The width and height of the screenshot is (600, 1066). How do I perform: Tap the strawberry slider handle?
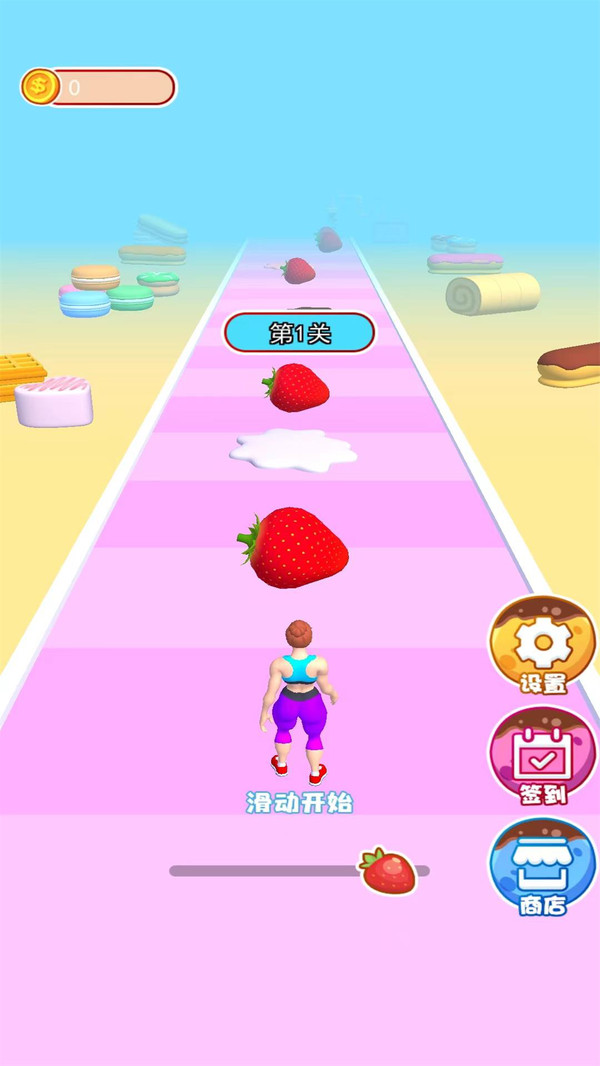tap(388, 871)
